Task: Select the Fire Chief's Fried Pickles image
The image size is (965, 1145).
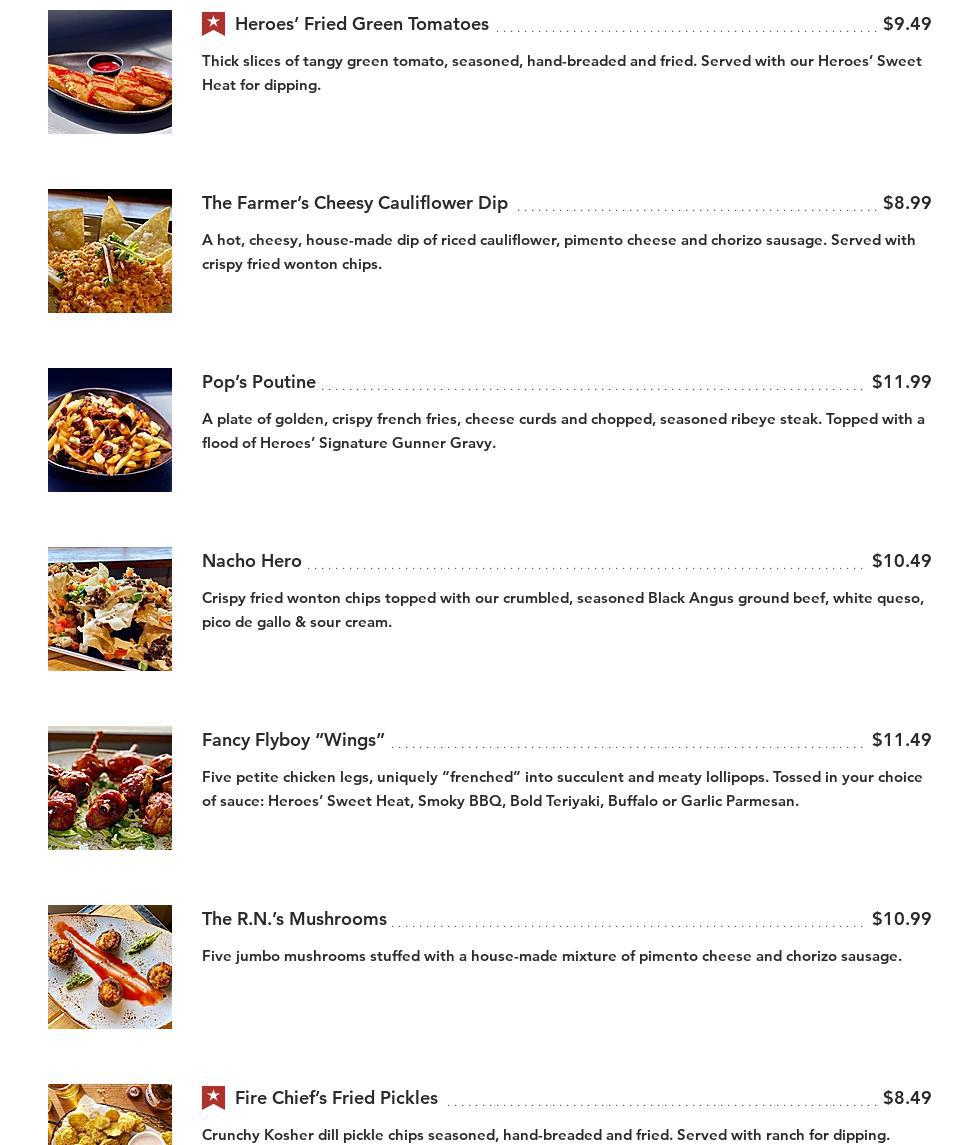Action: click(x=110, y=1116)
